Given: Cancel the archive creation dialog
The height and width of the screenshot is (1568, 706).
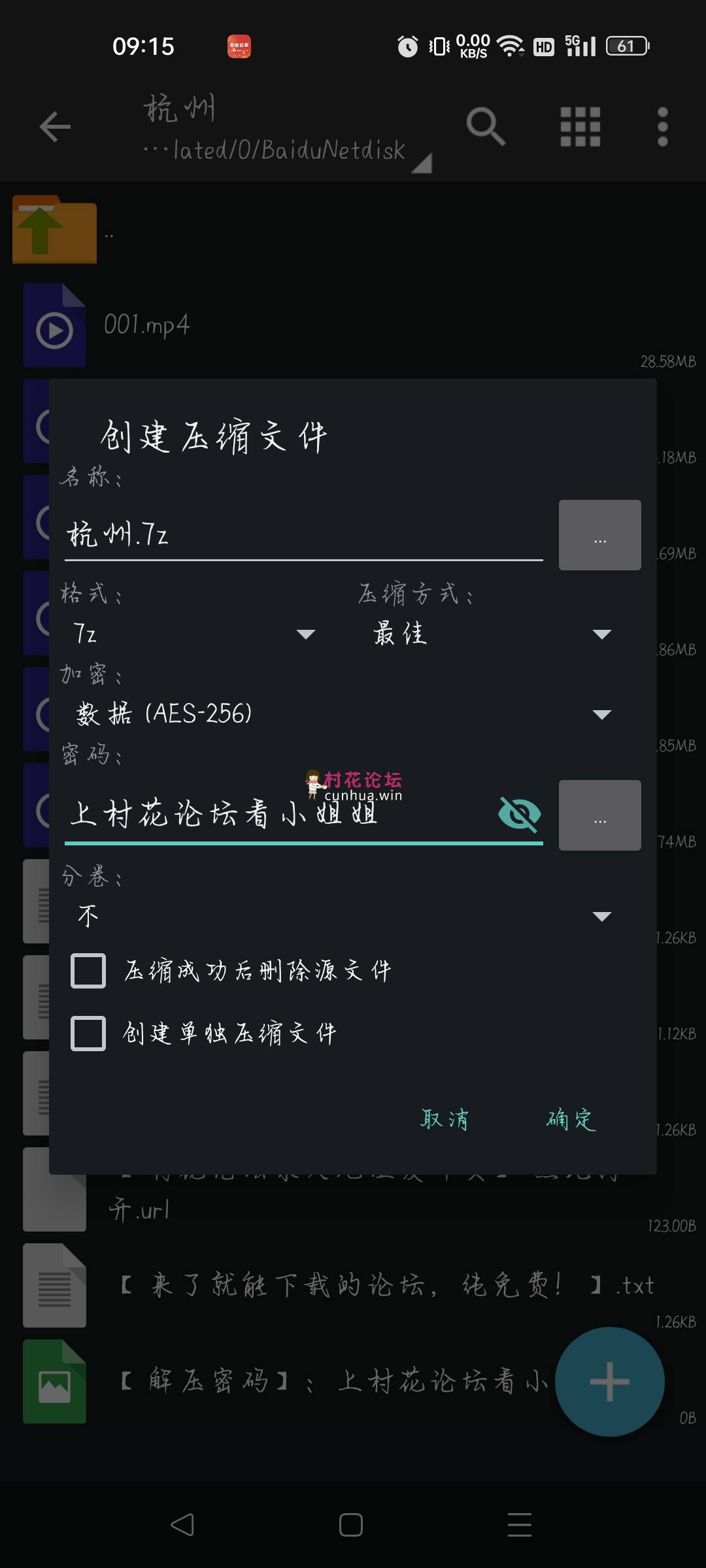Looking at the screenshot, I should coord(444,1119).
